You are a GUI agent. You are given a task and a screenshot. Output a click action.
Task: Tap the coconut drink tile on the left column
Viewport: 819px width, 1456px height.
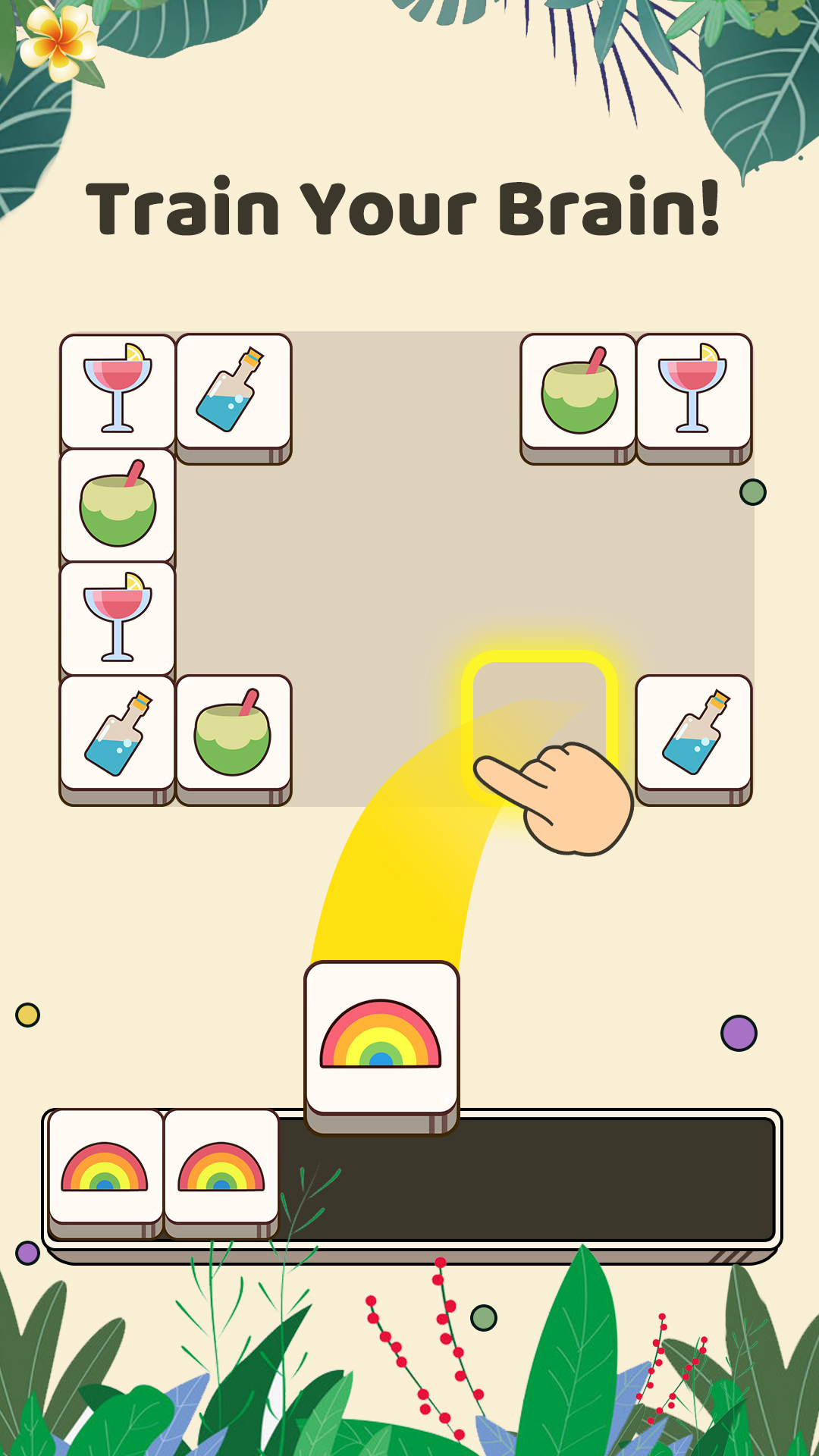tap(118, 506)
